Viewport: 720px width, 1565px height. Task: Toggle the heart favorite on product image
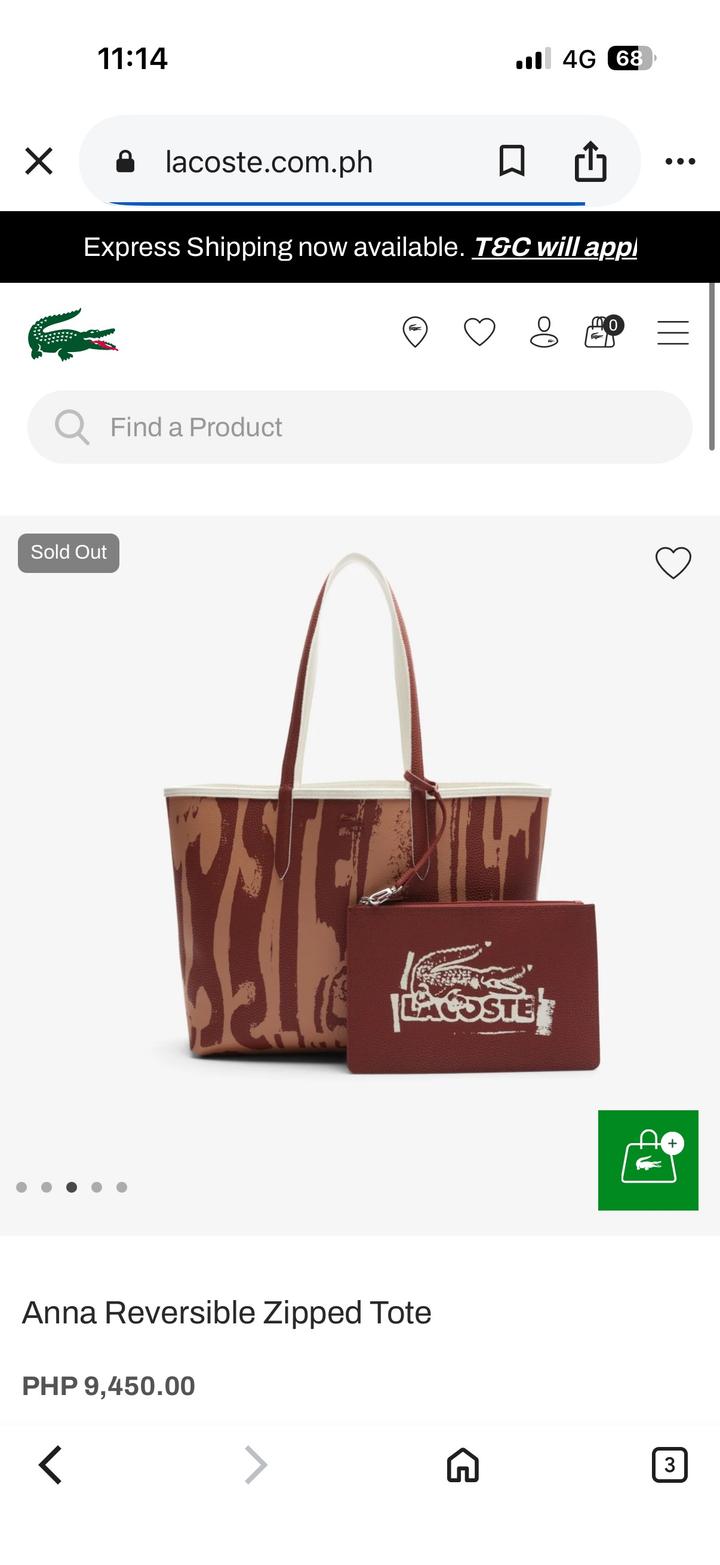click(x=673, y=562)
